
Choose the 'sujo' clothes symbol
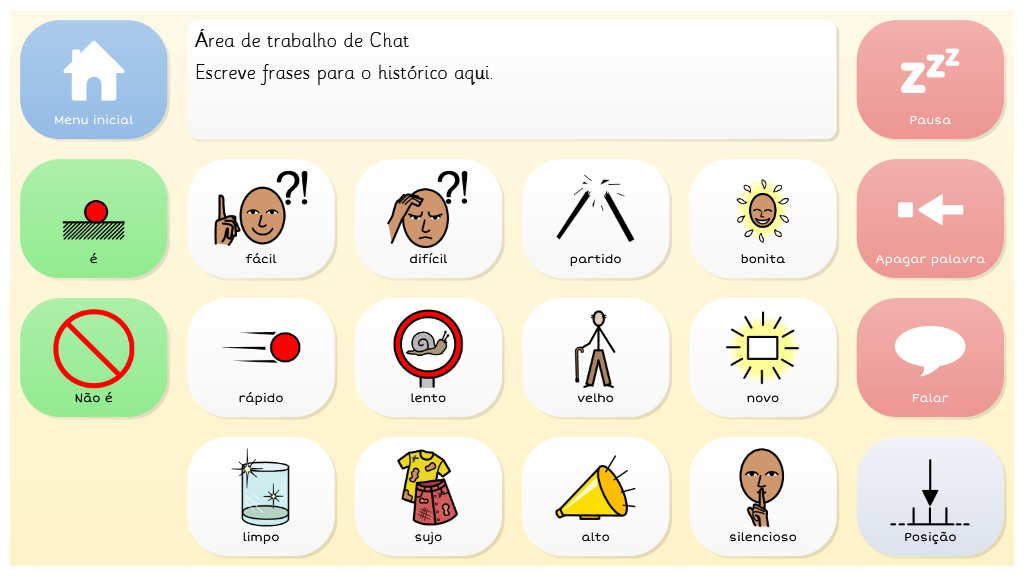(428, 496)
